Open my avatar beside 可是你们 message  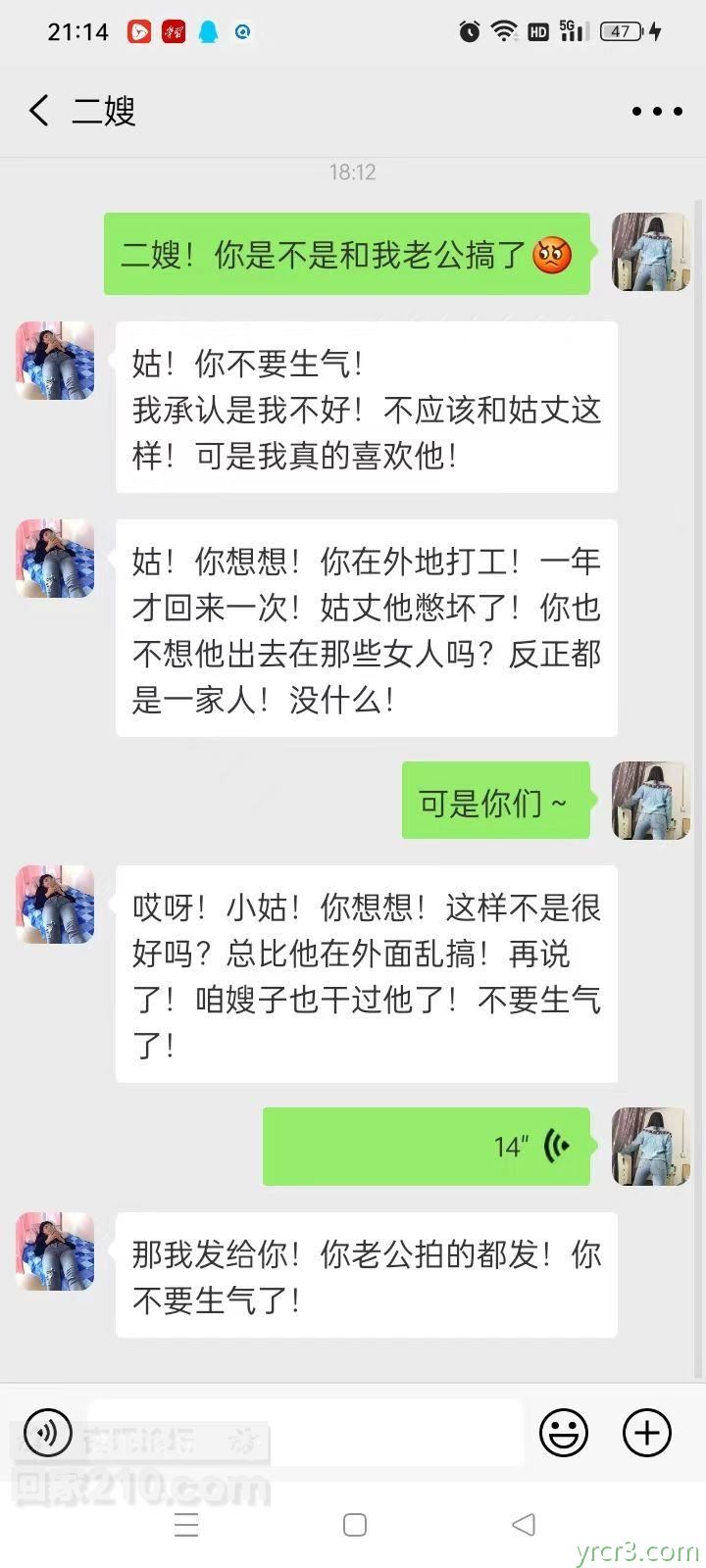click(651, 801)
